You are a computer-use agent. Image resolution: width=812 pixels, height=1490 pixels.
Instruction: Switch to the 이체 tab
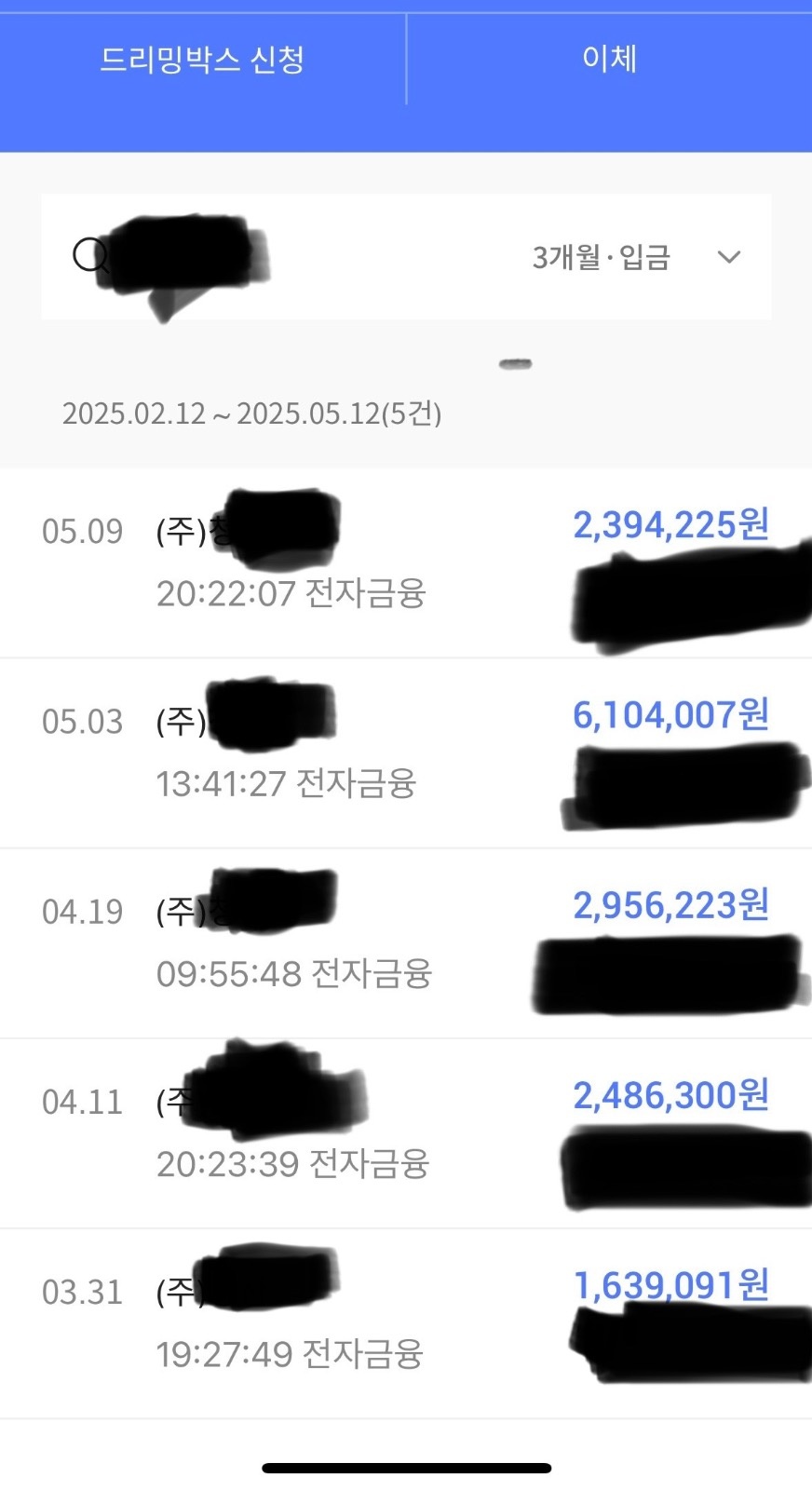coord(609,58)
